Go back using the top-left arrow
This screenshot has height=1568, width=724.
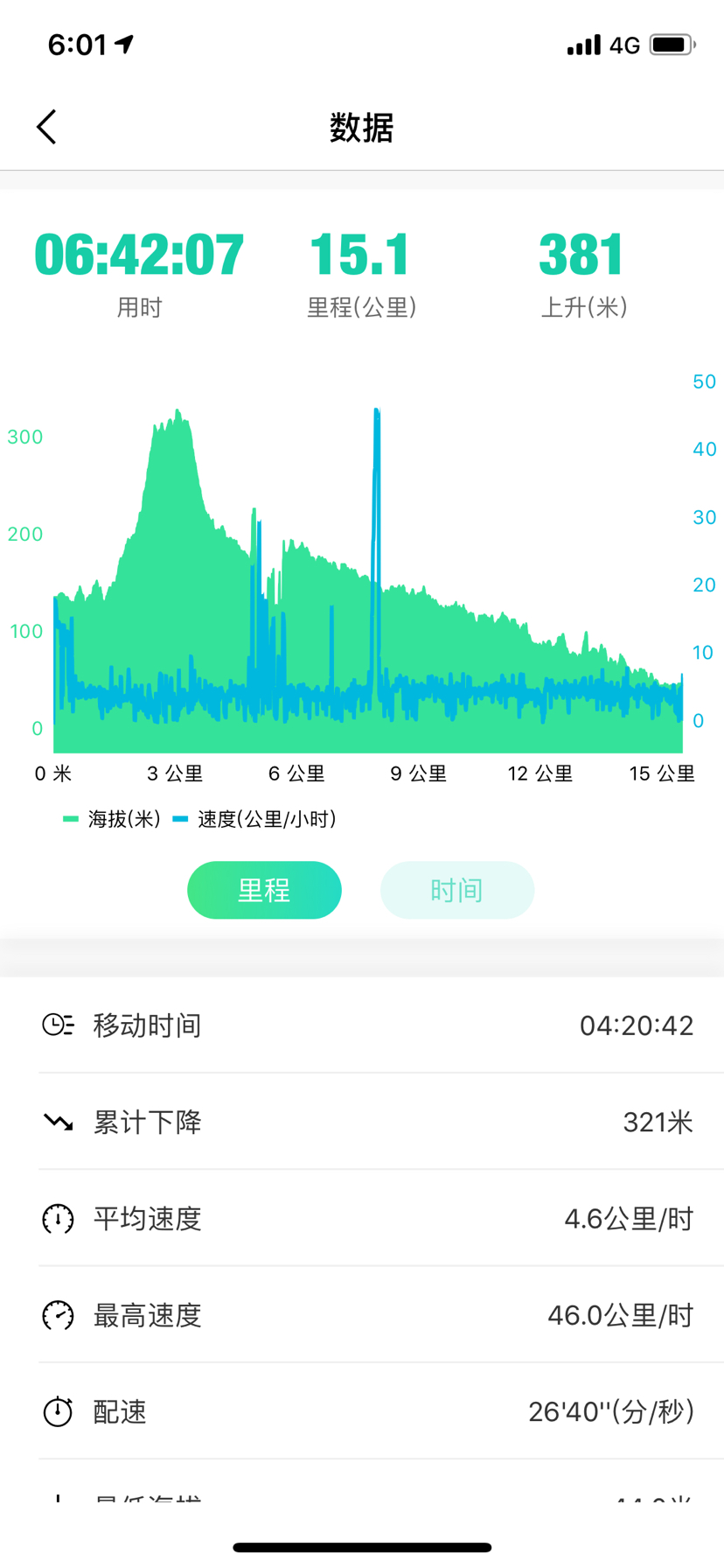click(47, 128)
